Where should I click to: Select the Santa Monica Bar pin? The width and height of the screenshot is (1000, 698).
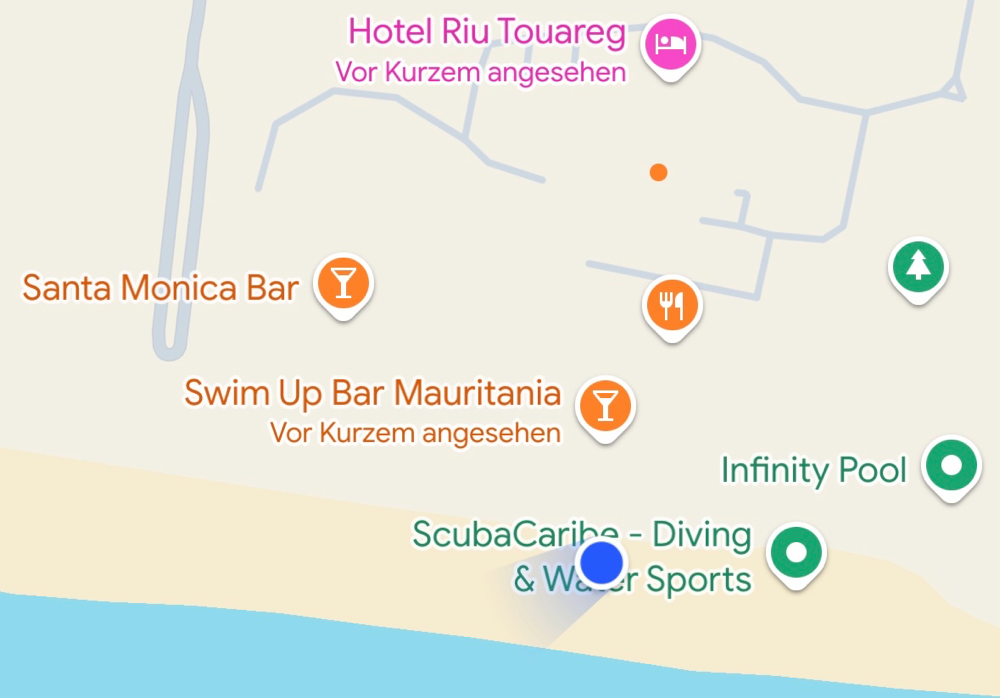[344, 284]
